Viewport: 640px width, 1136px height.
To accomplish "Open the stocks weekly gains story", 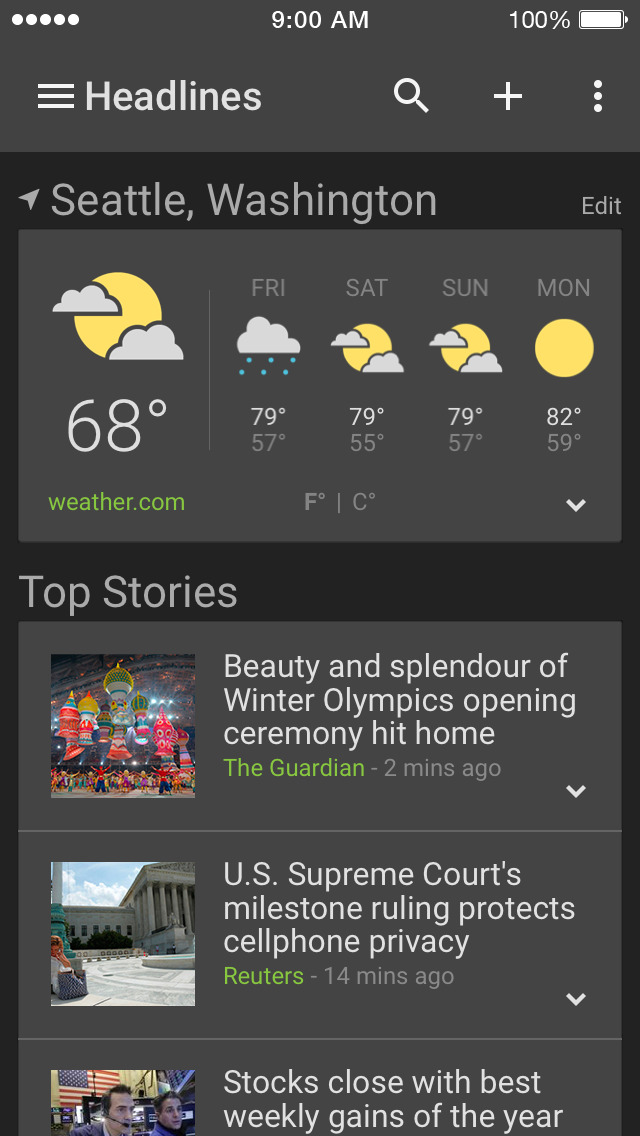I will [392, 1098].
